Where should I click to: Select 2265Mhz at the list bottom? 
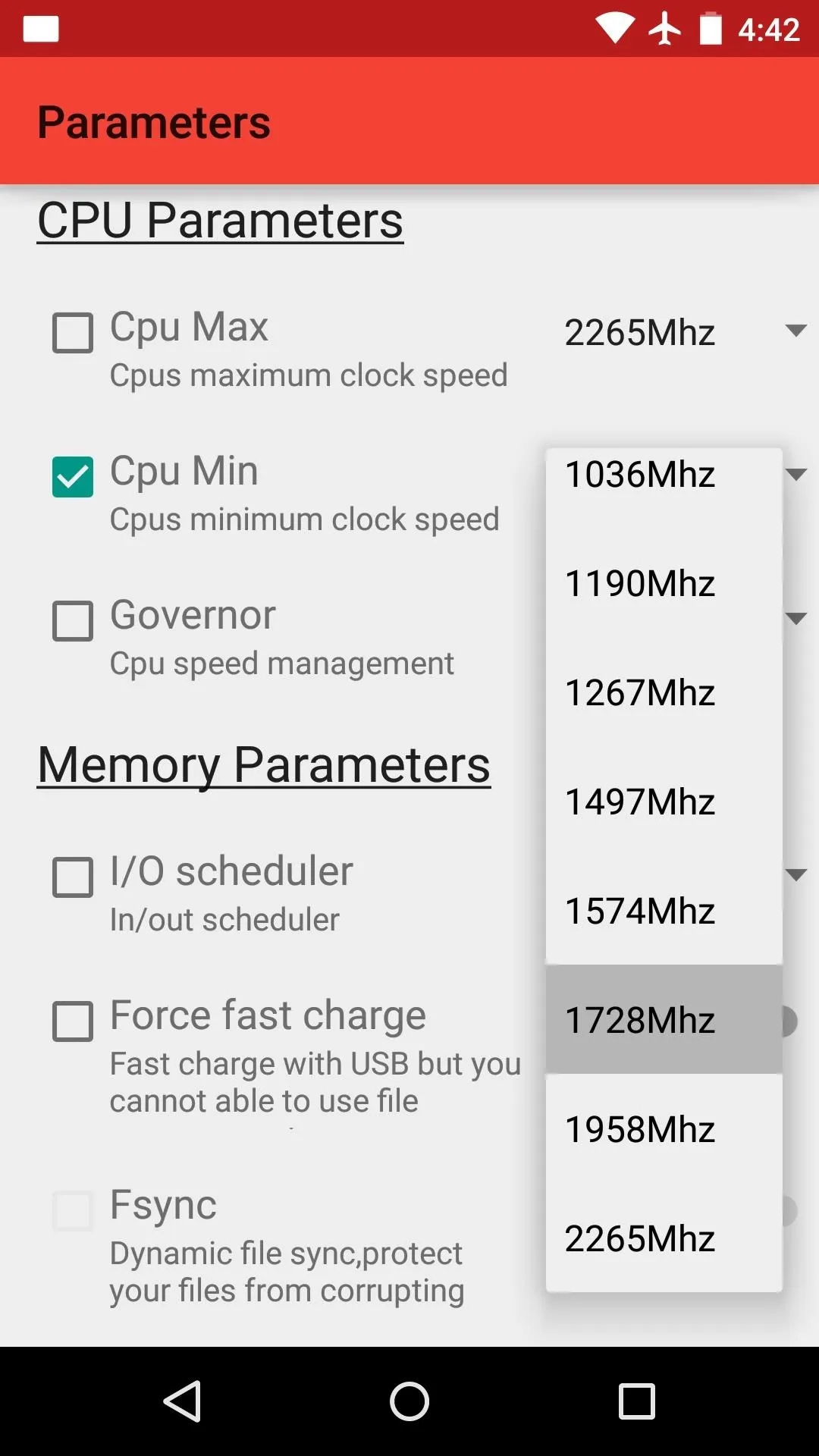click(x=664, y=1238)
